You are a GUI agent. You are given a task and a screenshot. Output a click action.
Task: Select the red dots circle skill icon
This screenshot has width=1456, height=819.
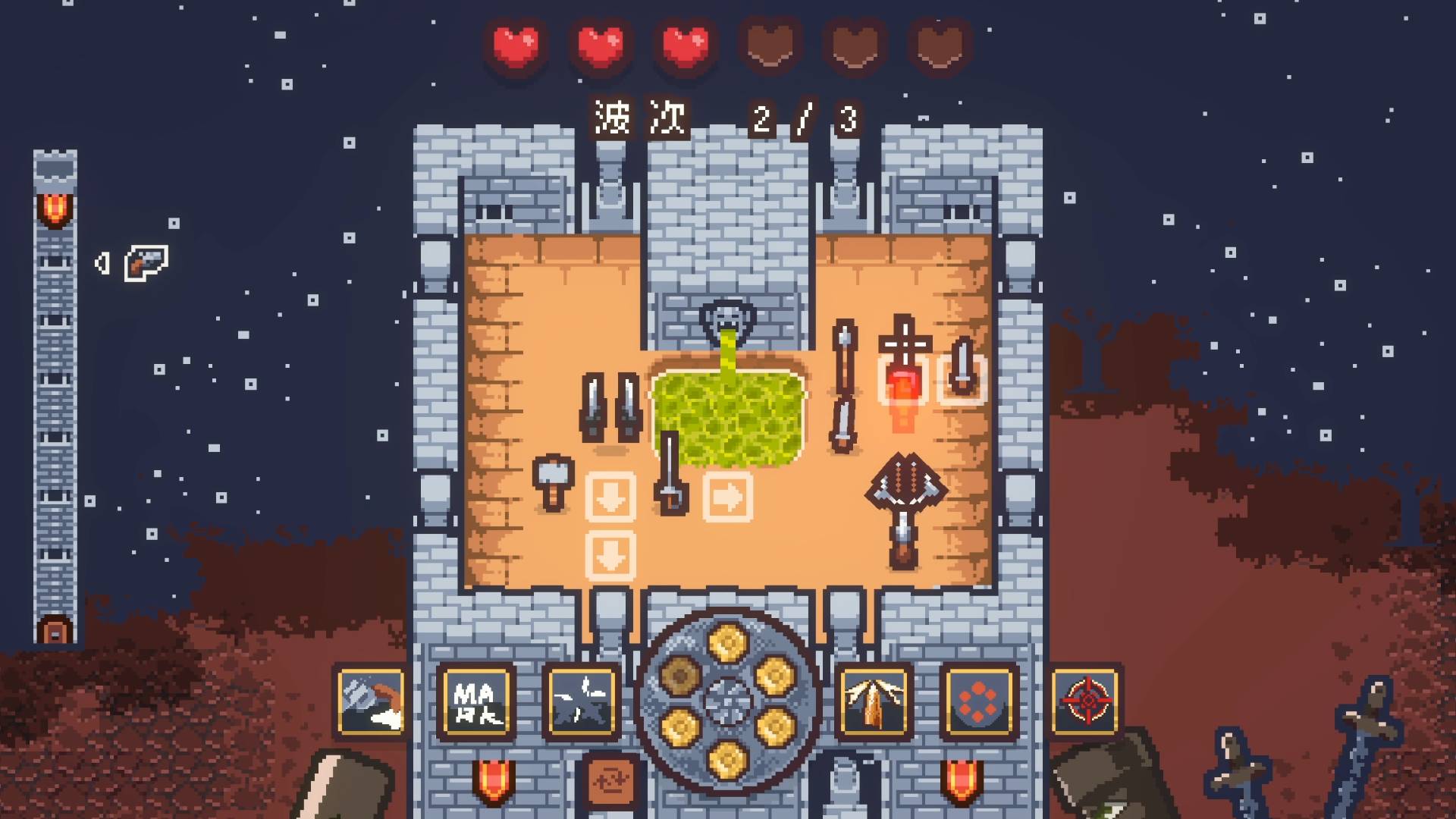pyautogui.click(x=979, y=702)
